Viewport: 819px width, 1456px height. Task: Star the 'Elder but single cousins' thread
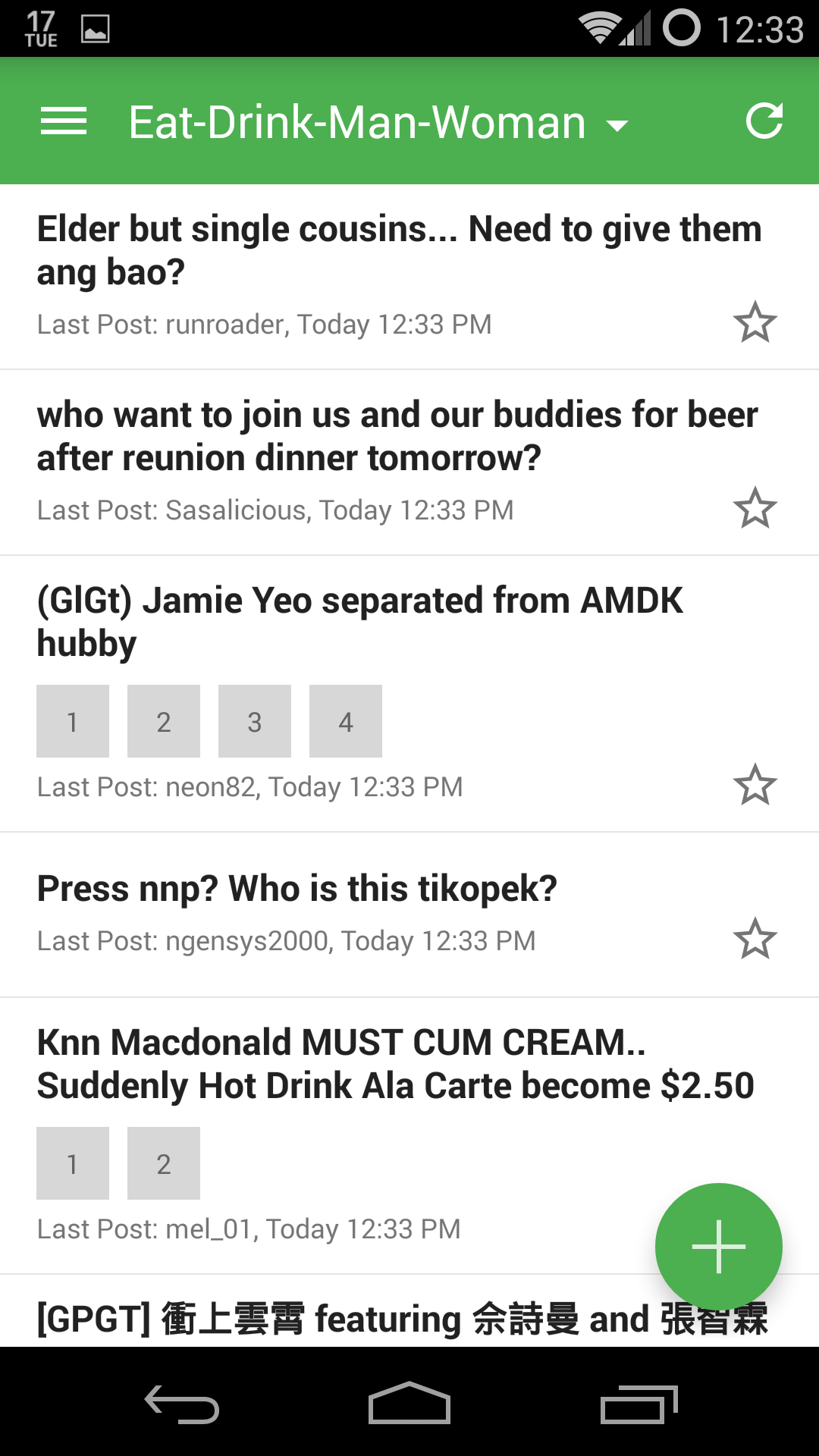[755, 322]
